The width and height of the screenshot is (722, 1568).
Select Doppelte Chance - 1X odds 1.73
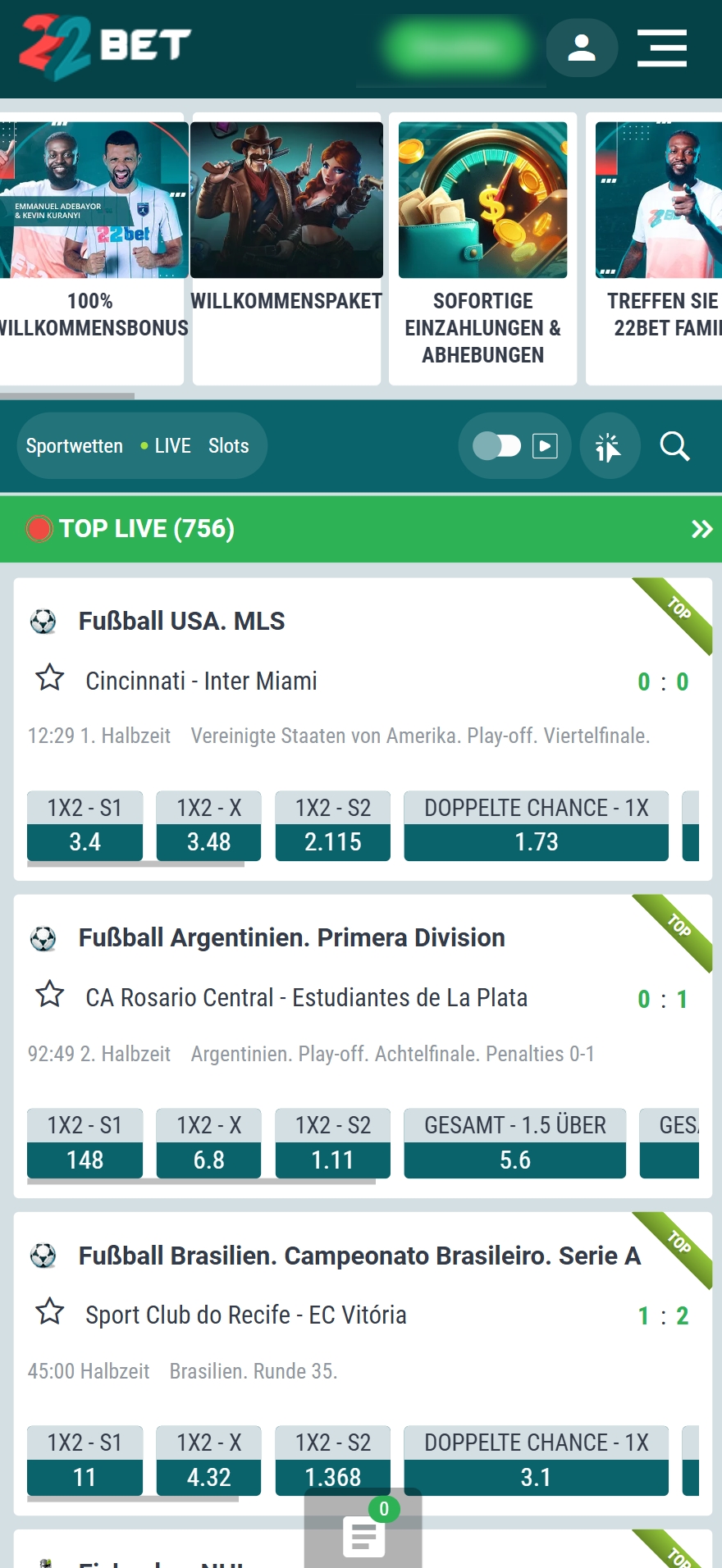pos(536,841)
